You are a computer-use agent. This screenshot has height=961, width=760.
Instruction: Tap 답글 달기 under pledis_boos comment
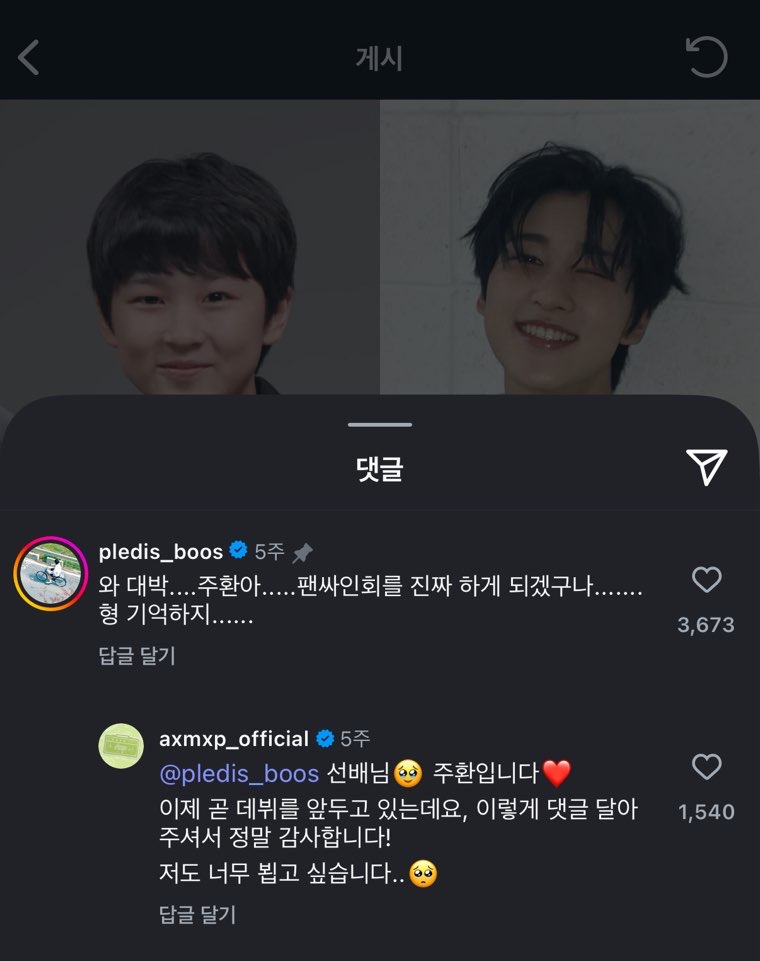137,656
